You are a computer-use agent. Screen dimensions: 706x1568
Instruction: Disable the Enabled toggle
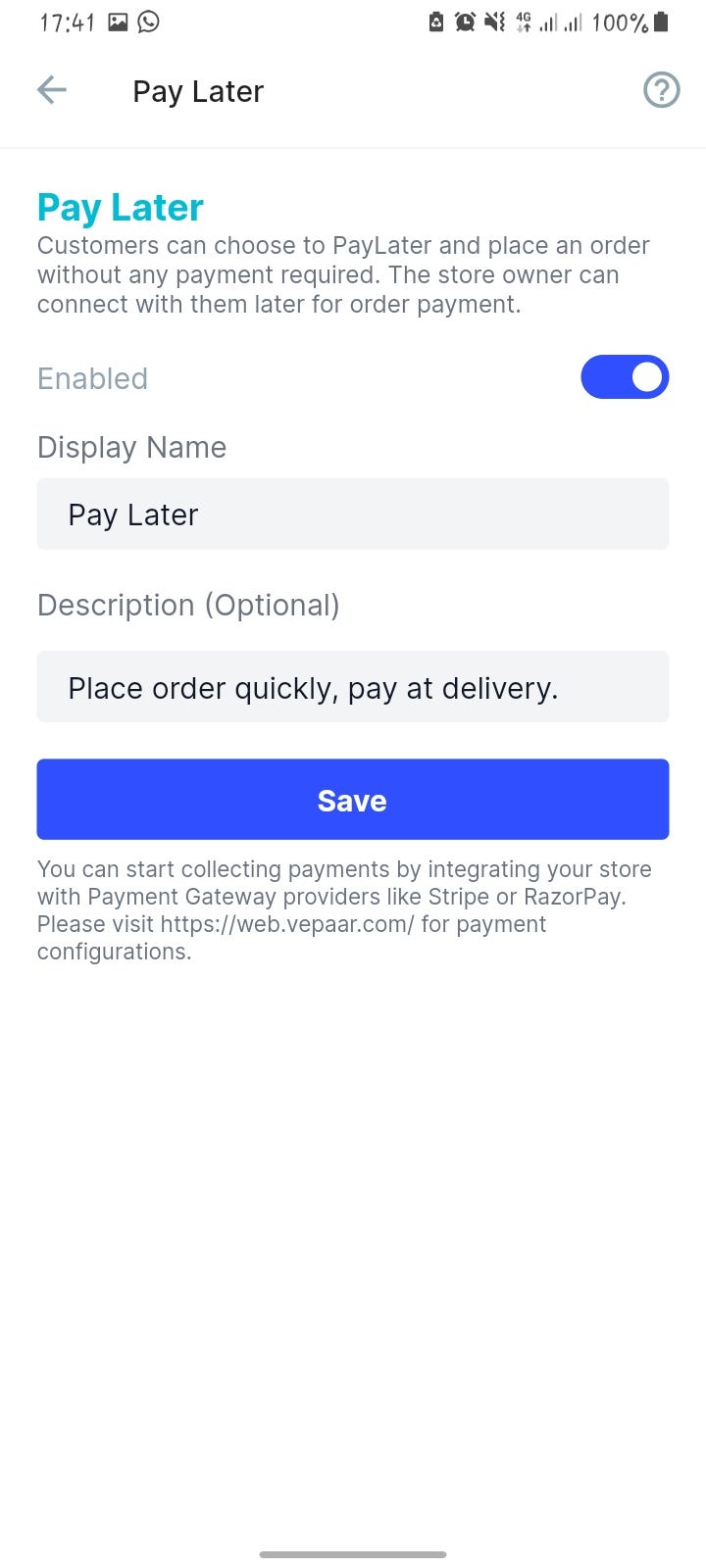coord(625,377)
